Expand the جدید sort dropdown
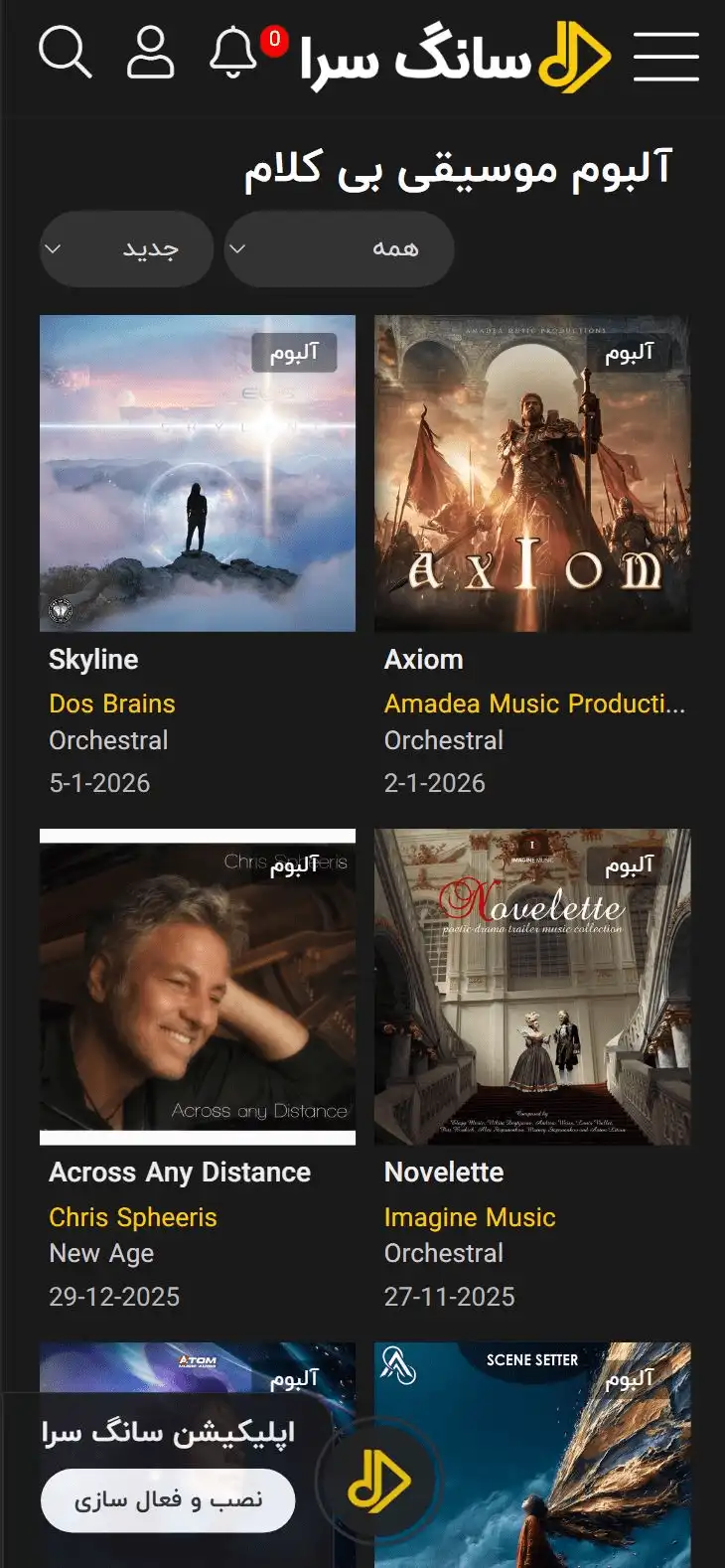Viewport: 725px width, 1568px height. pyautogui.click(x=126, y=248)
